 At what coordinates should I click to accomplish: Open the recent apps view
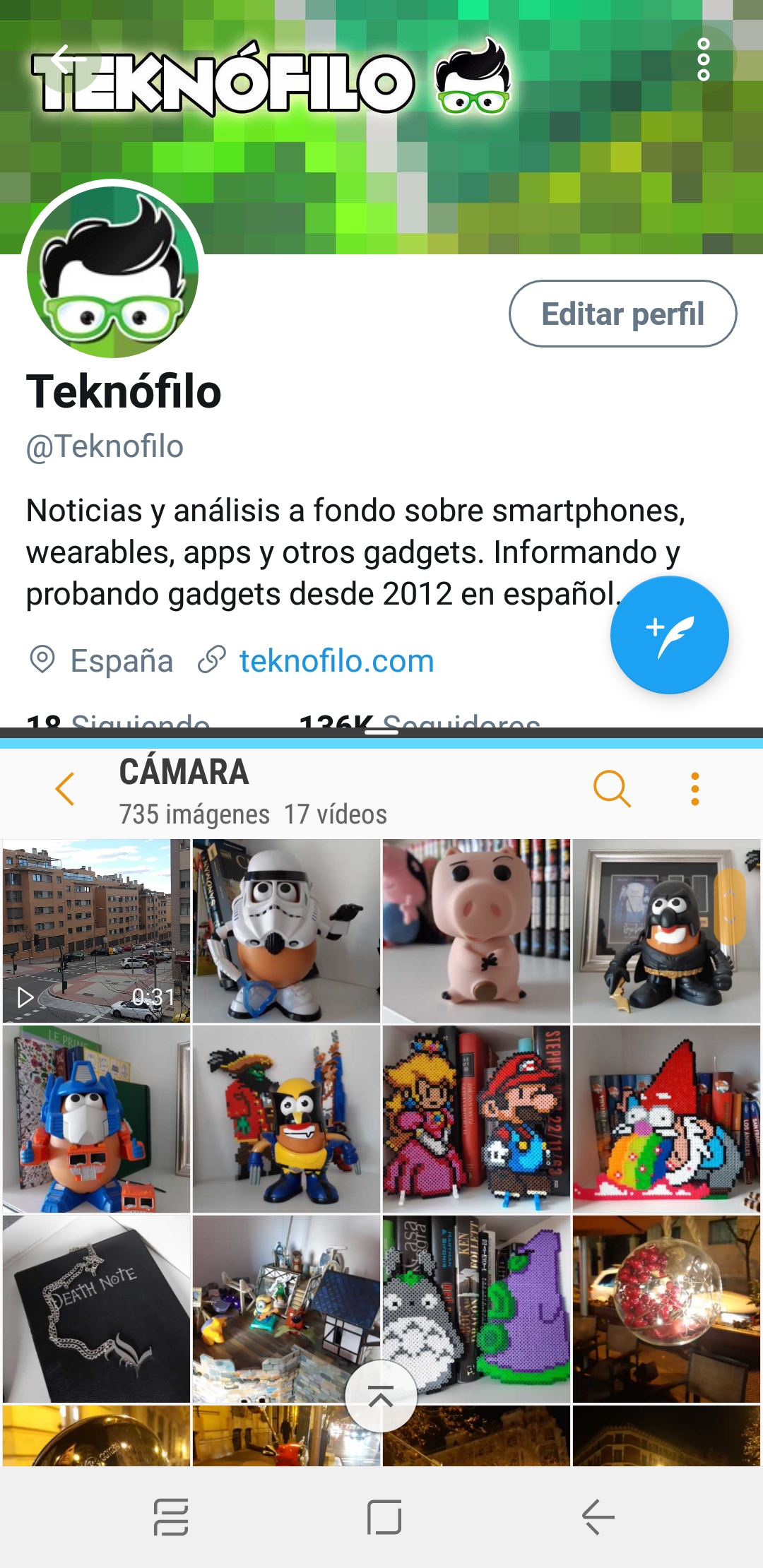click(171, 1516)
